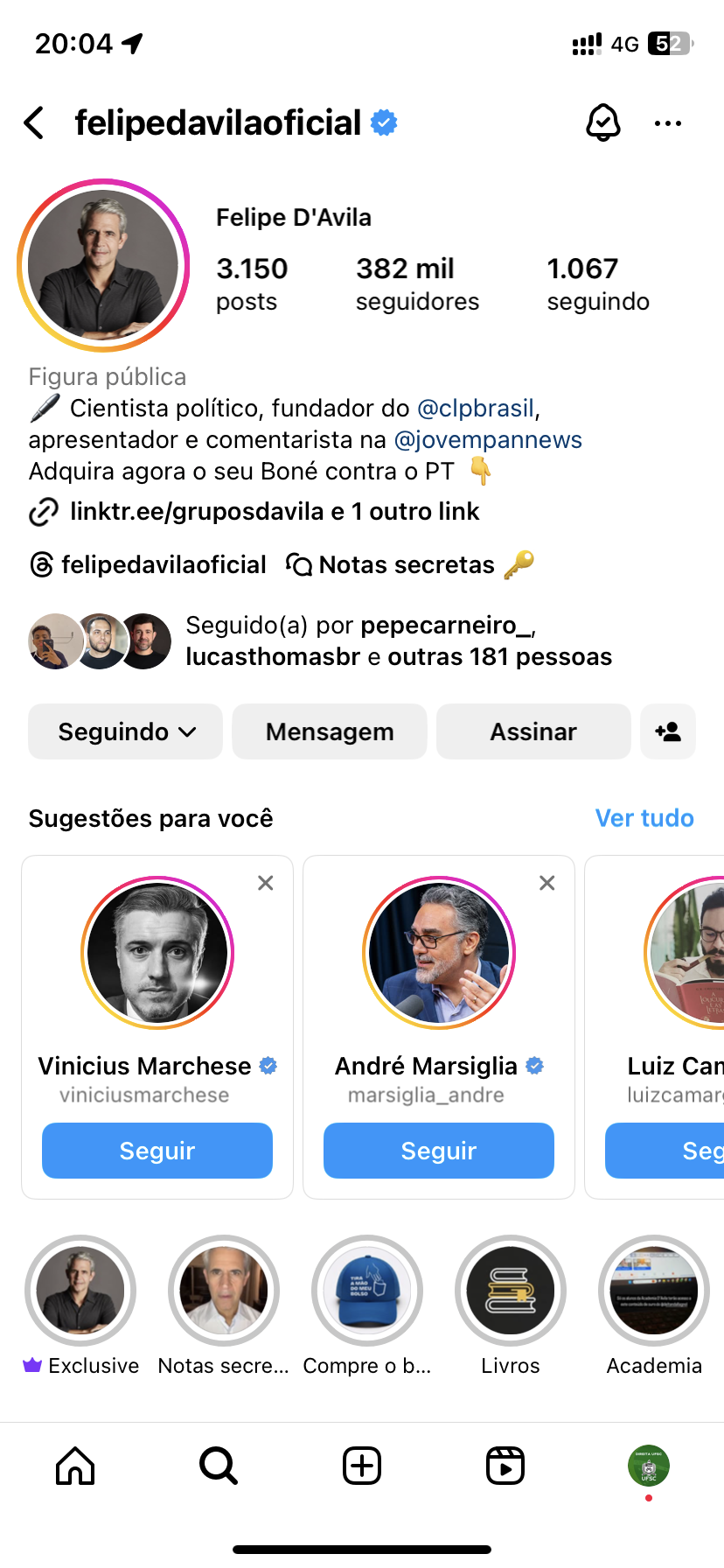This screenshot has width=724, height=1568.
Task: View Felipe D'Avila's profile picture story
Action: 103,265
